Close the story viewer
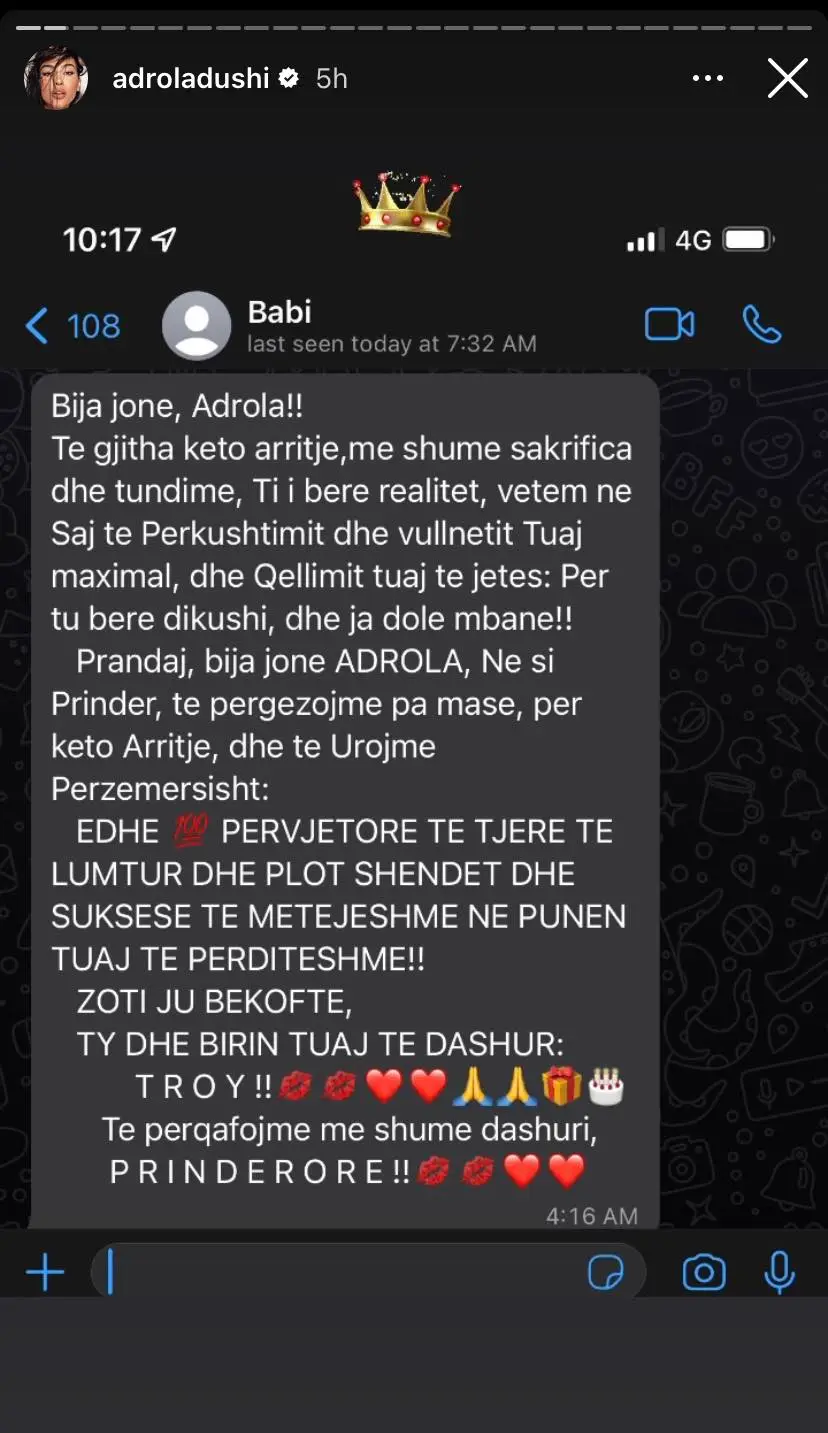828x1433 pixels. coord(787,78)
